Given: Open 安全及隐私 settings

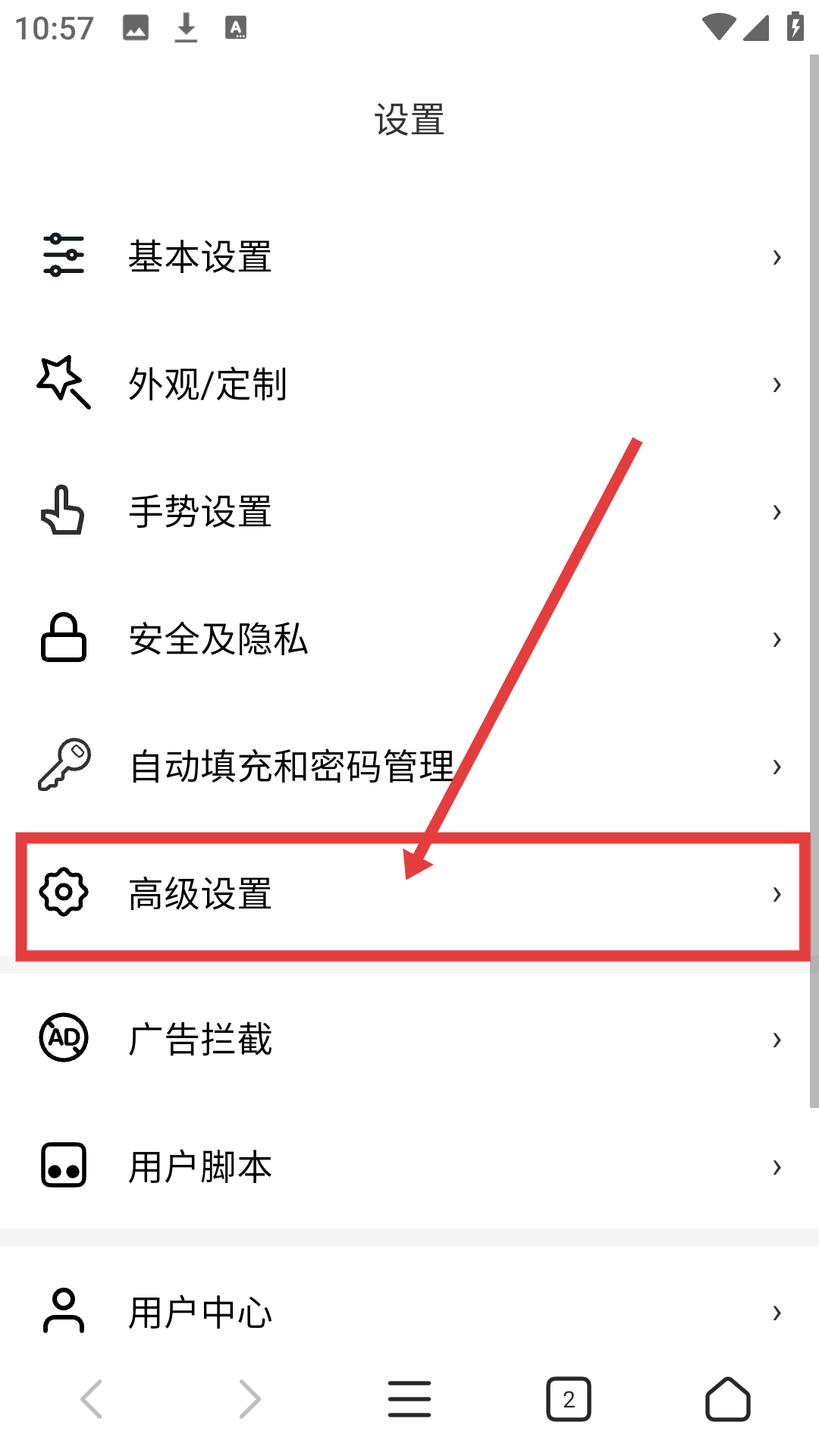Looking at the screenshot, I should coord(409,639).
